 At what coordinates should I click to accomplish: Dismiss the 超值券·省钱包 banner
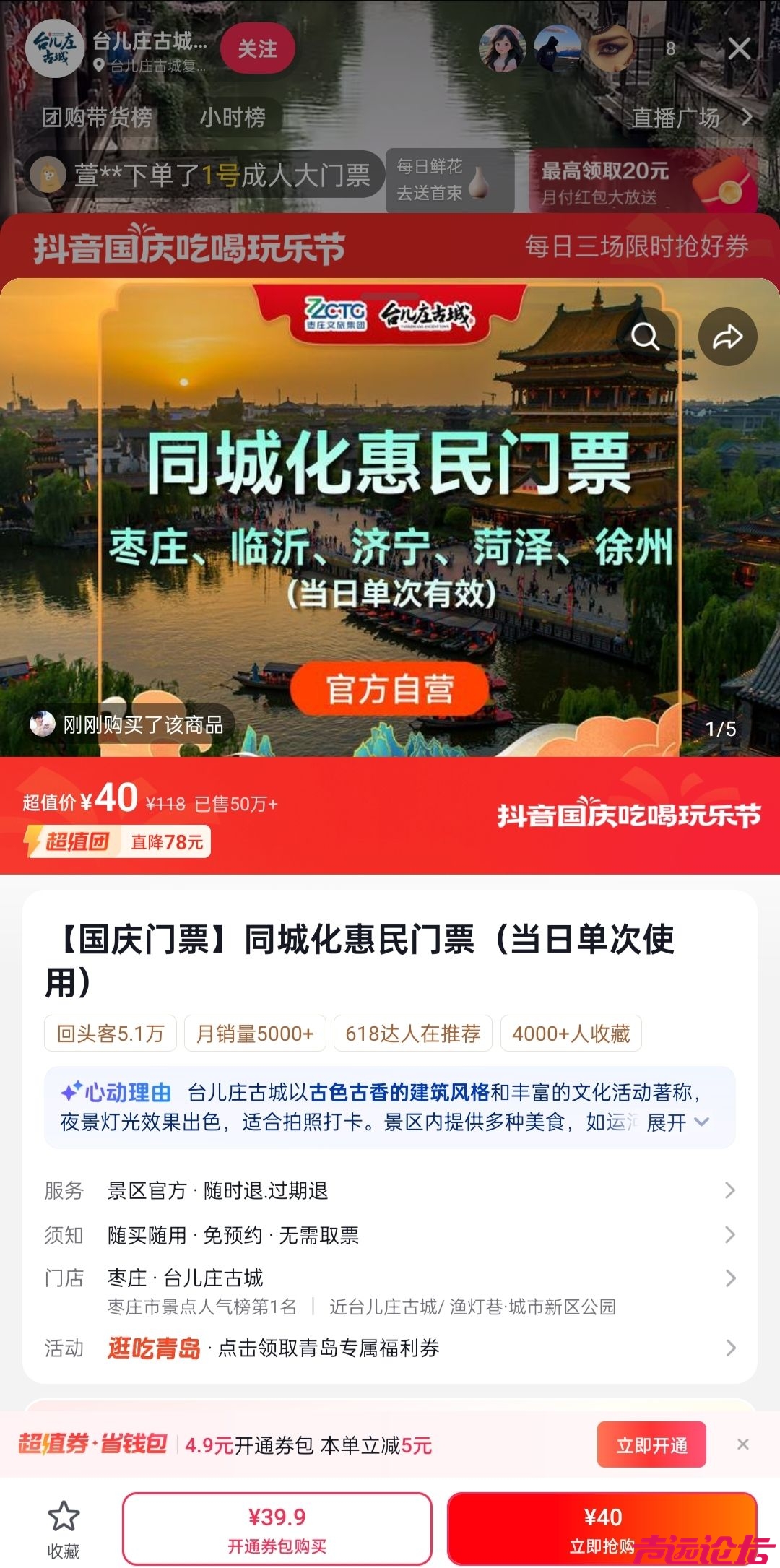742,1444
